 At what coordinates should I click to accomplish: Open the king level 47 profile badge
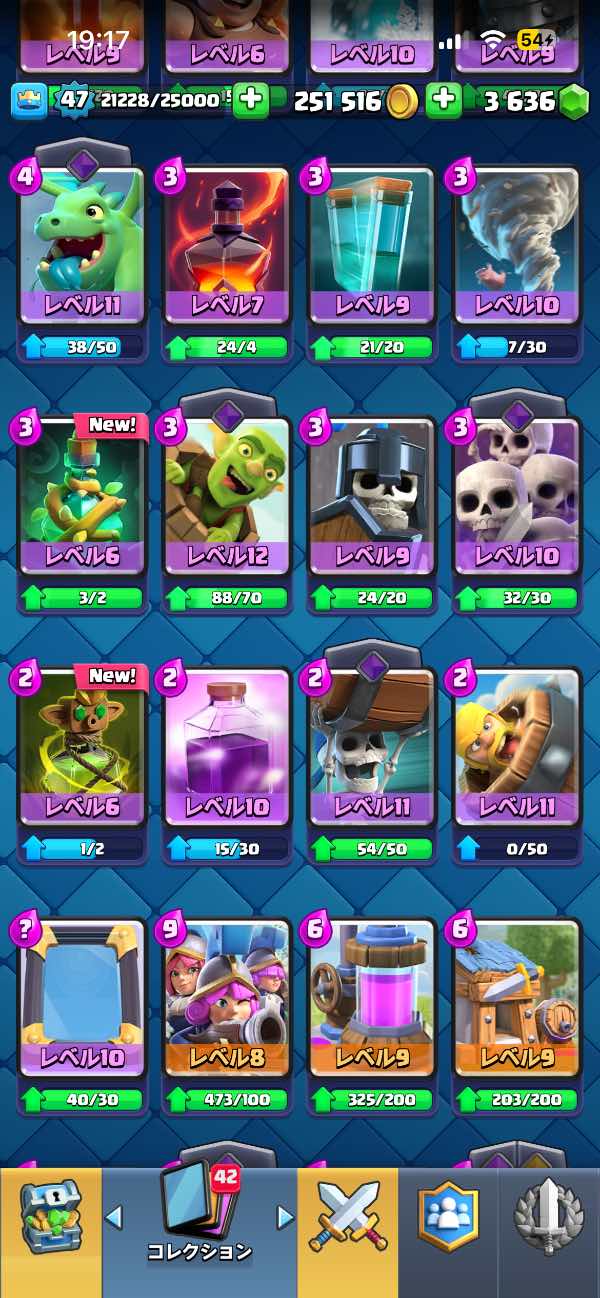pos(72,100)
